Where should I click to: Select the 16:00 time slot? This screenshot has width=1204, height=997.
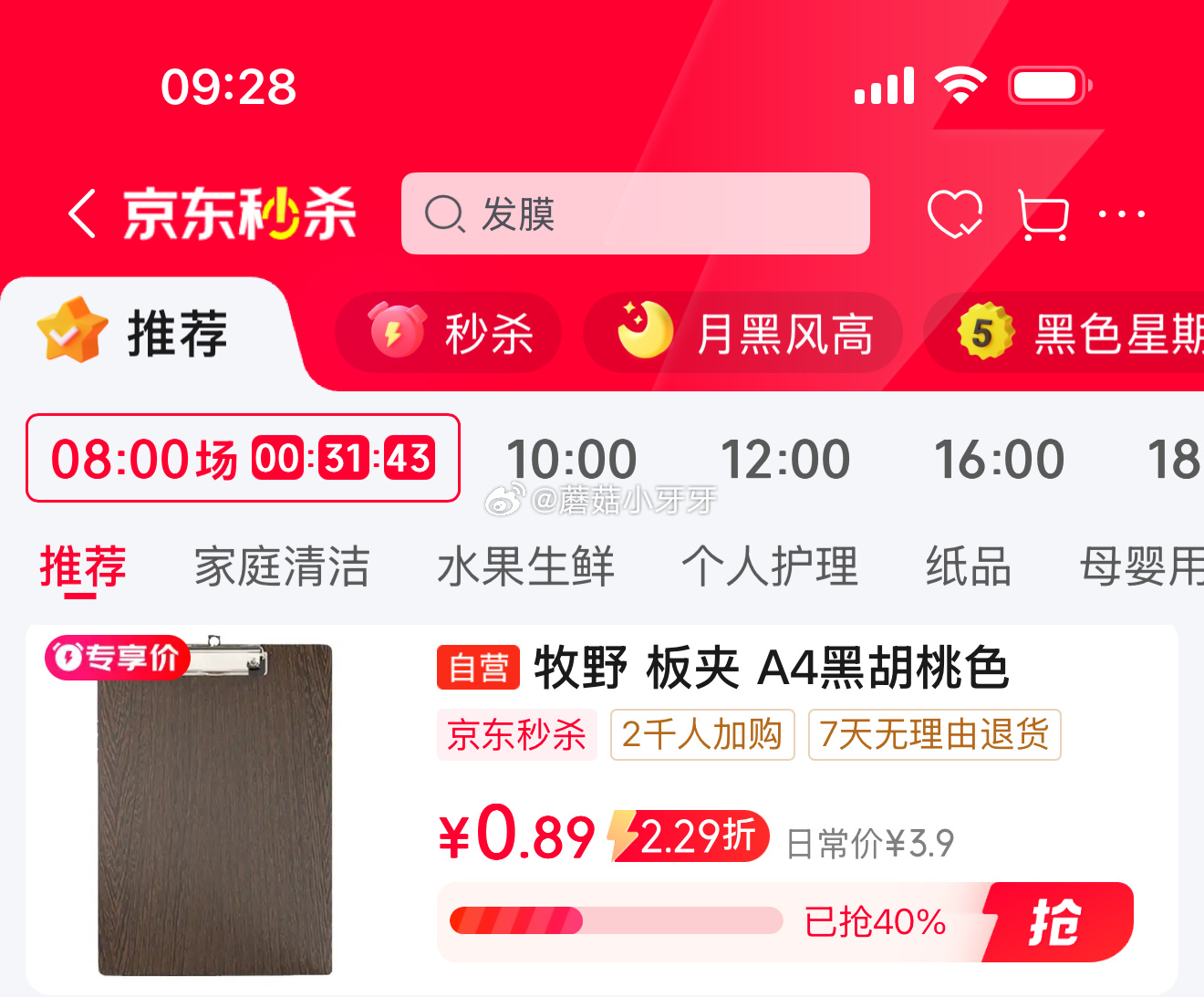tap(999, 458)
